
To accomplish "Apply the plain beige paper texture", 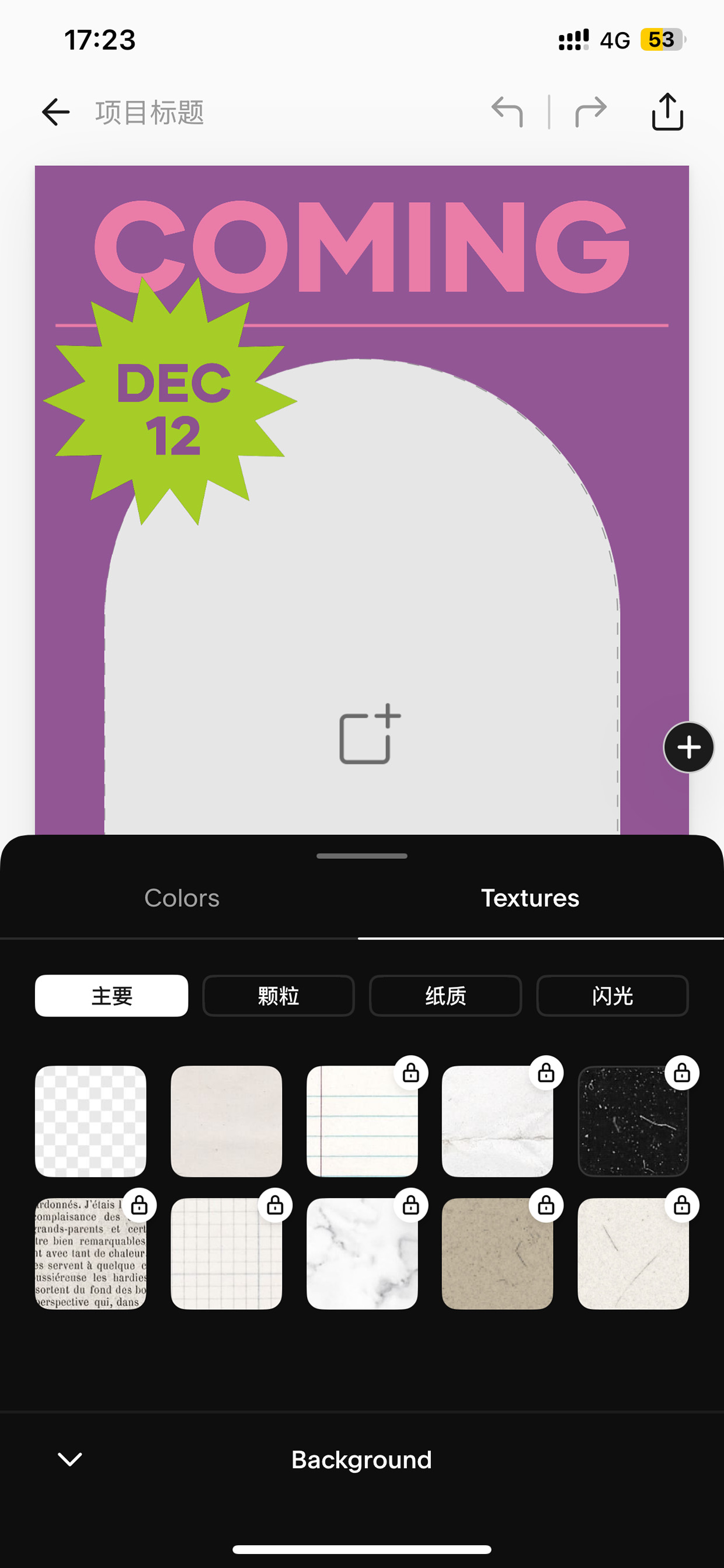I will coord(227,1121).
